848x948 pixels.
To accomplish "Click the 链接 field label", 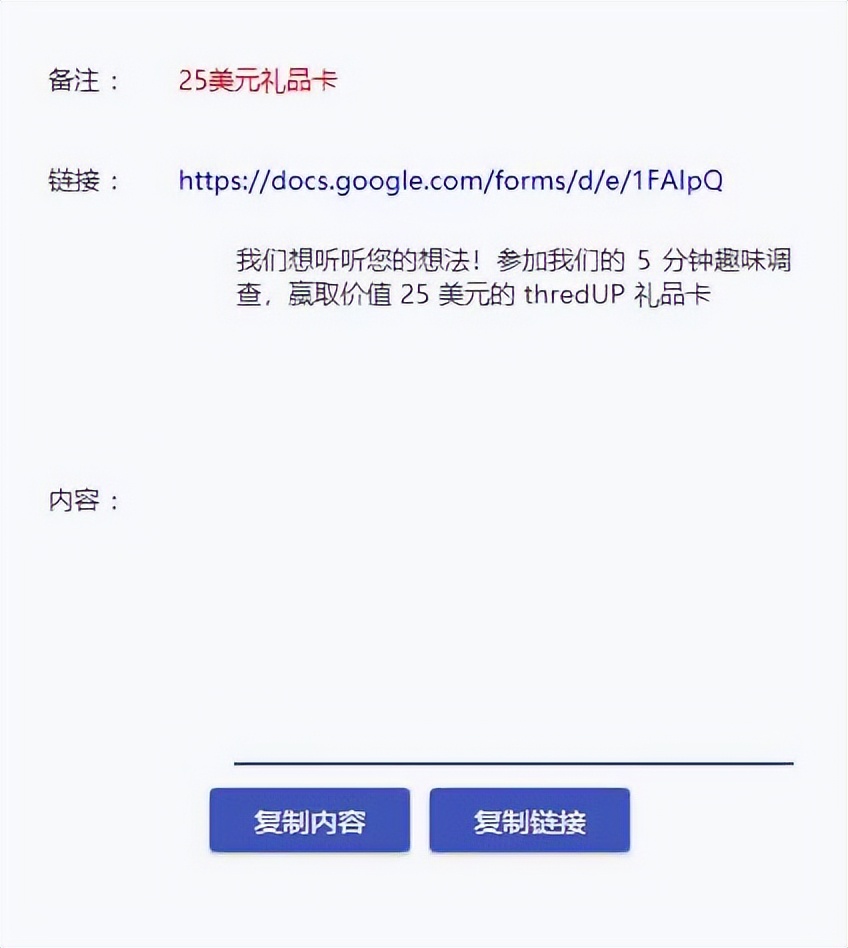I will click(x=75, y=182).
